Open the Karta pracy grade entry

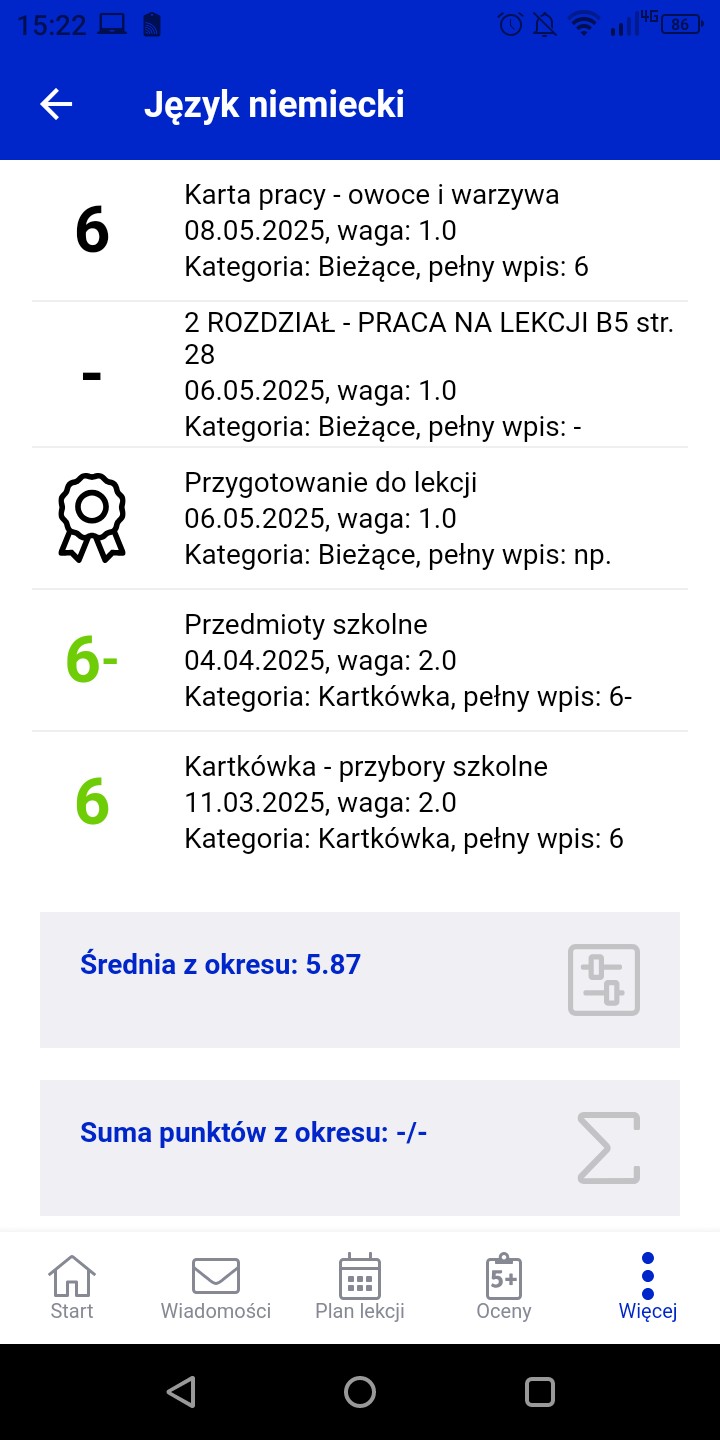click(360, 231)
